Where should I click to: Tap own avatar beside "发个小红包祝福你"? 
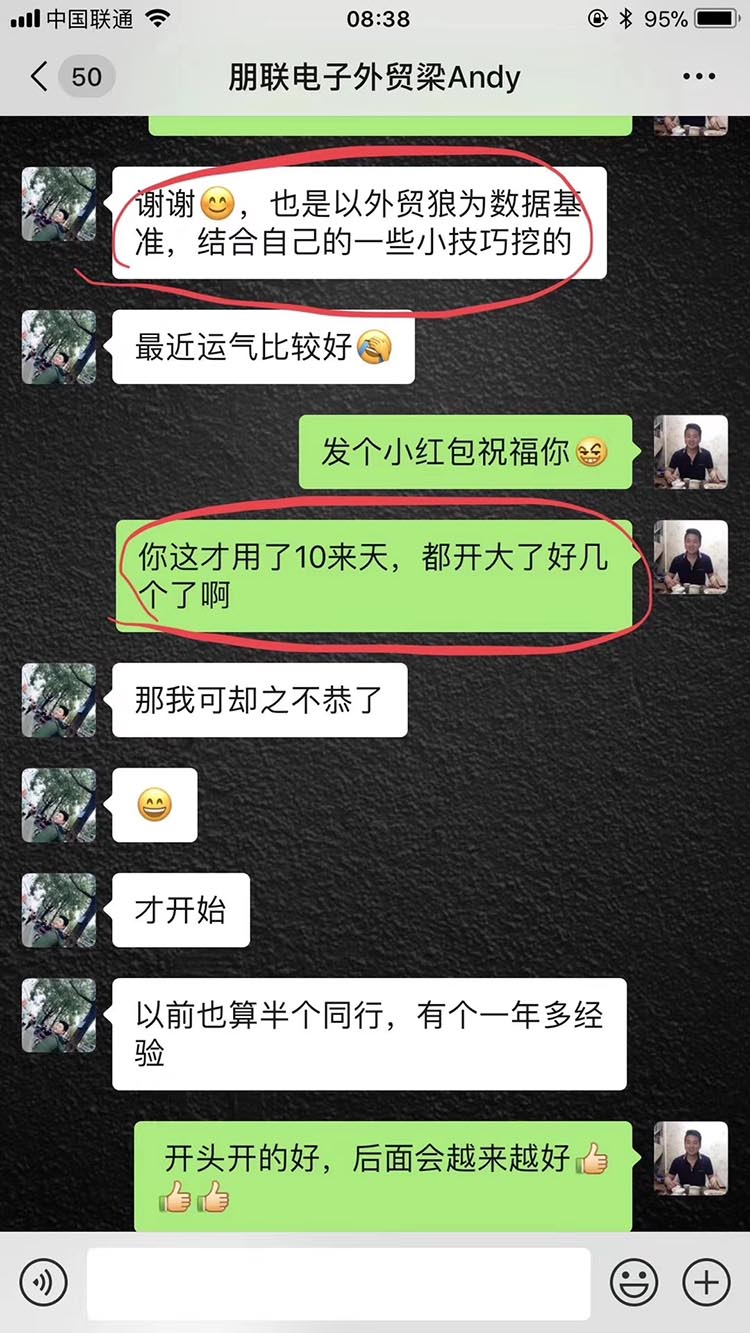[690, 452]
